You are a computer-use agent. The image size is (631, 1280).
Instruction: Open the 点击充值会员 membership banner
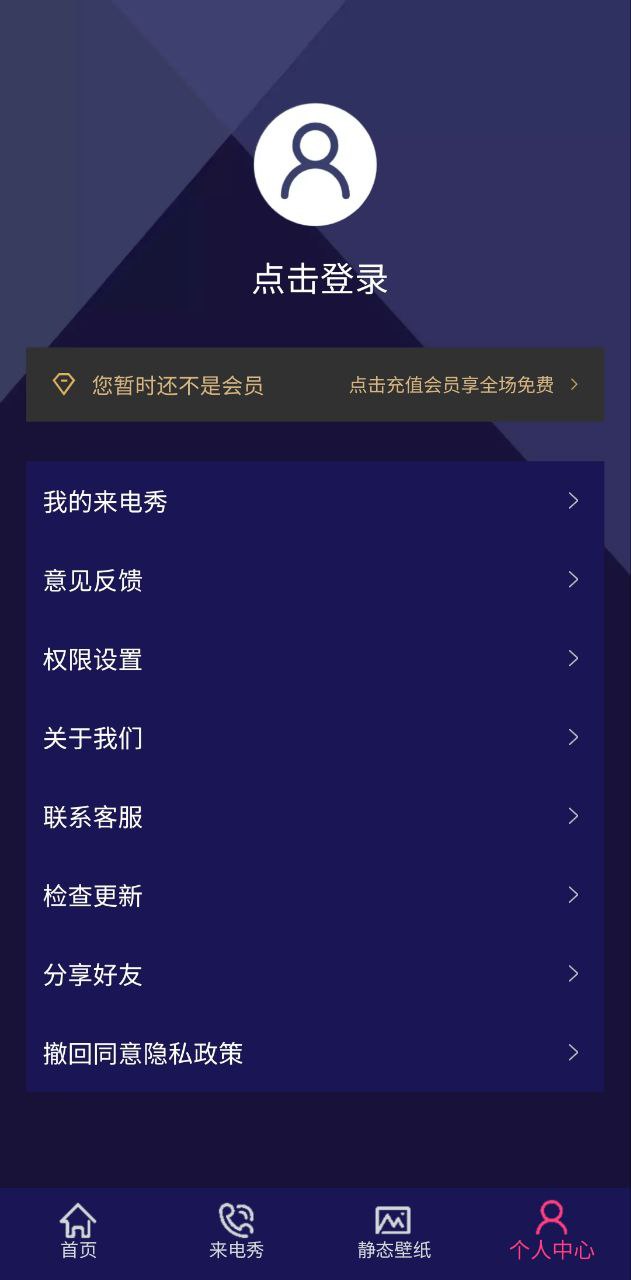click(x=315, y=385)
